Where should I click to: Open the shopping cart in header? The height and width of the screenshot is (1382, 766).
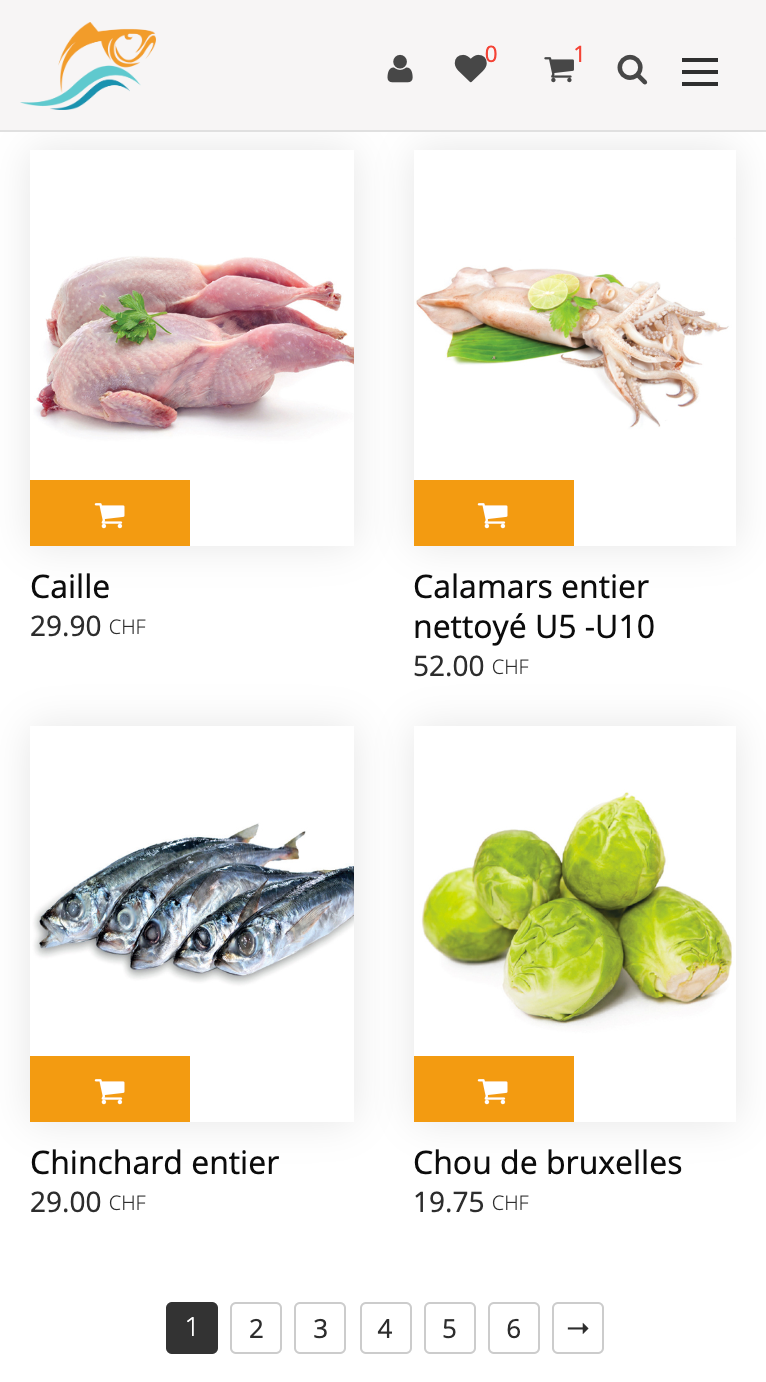(559, 70)
